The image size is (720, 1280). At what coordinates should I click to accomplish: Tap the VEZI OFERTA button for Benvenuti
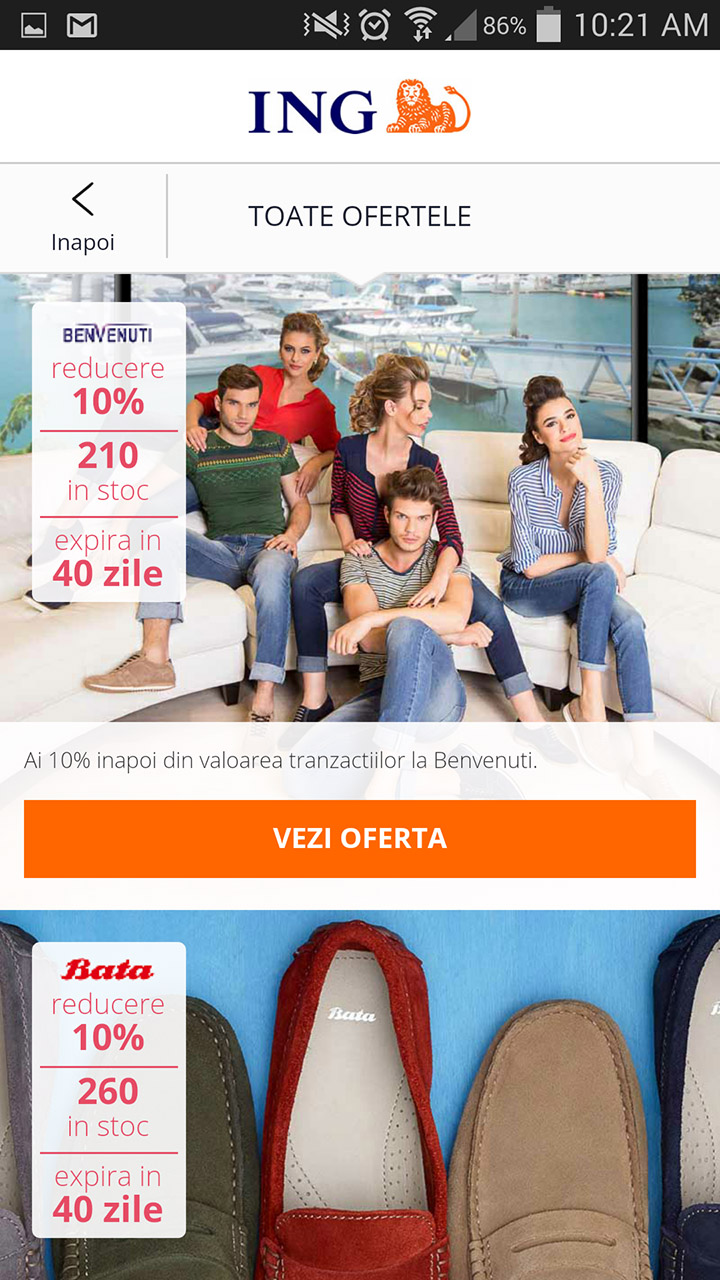(360, 838)
